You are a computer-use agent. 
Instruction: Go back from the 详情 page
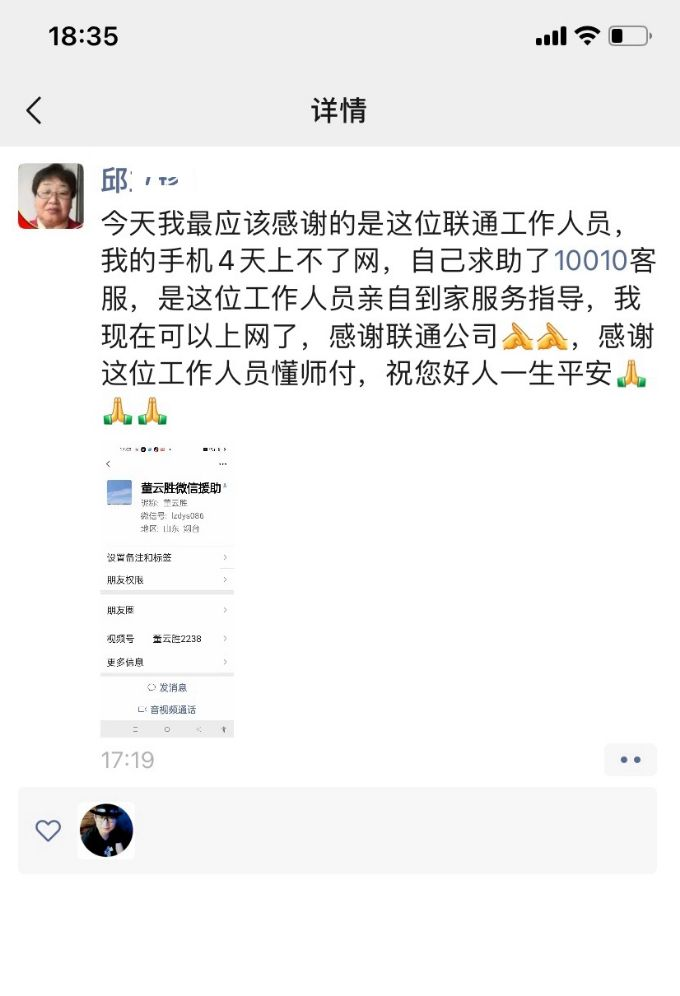(34, 110)
